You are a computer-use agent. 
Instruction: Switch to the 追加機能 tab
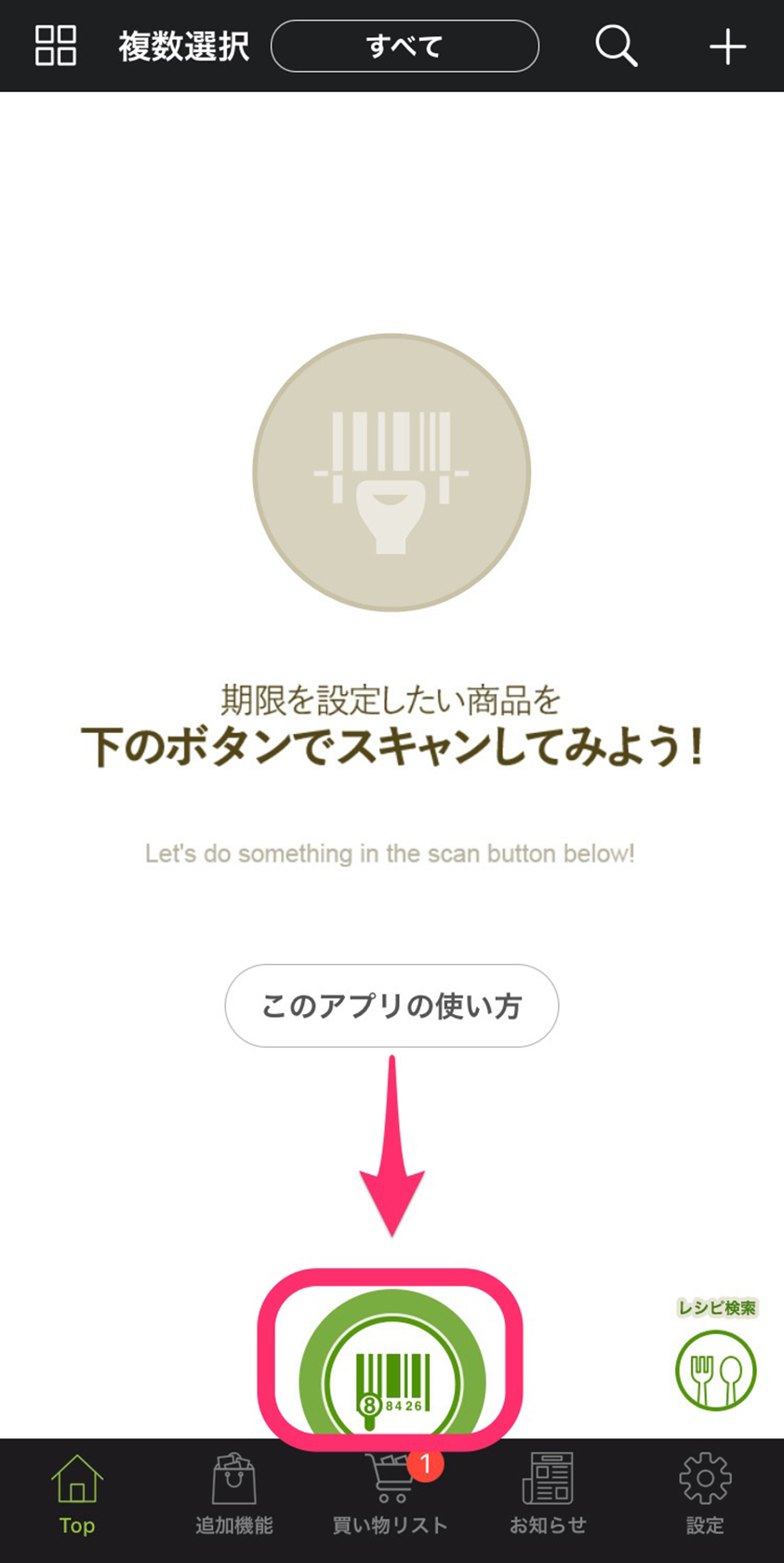[x=234, y=1495]
